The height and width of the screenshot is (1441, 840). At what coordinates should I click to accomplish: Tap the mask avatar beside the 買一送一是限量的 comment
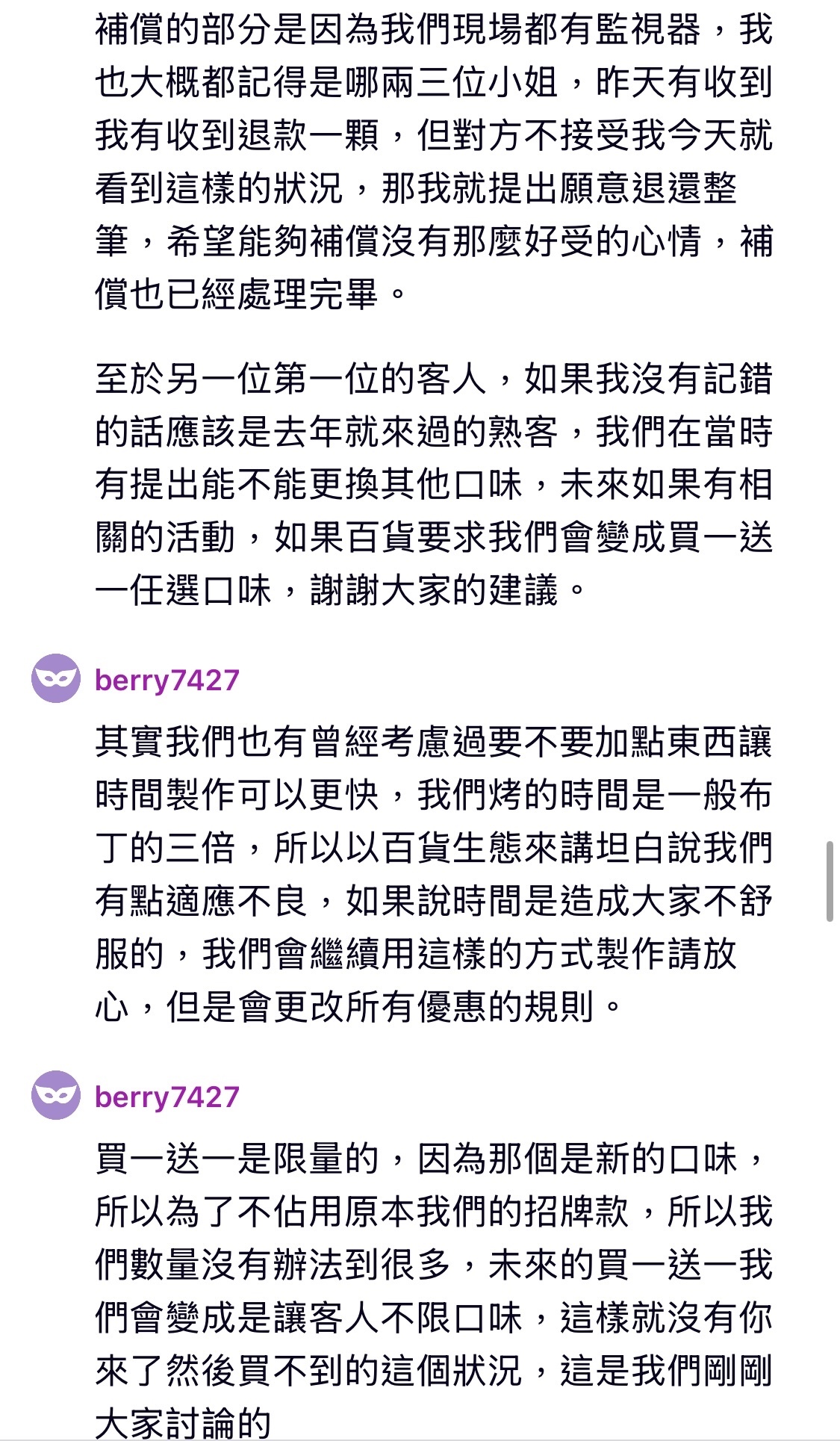[x=55, y=1095]
